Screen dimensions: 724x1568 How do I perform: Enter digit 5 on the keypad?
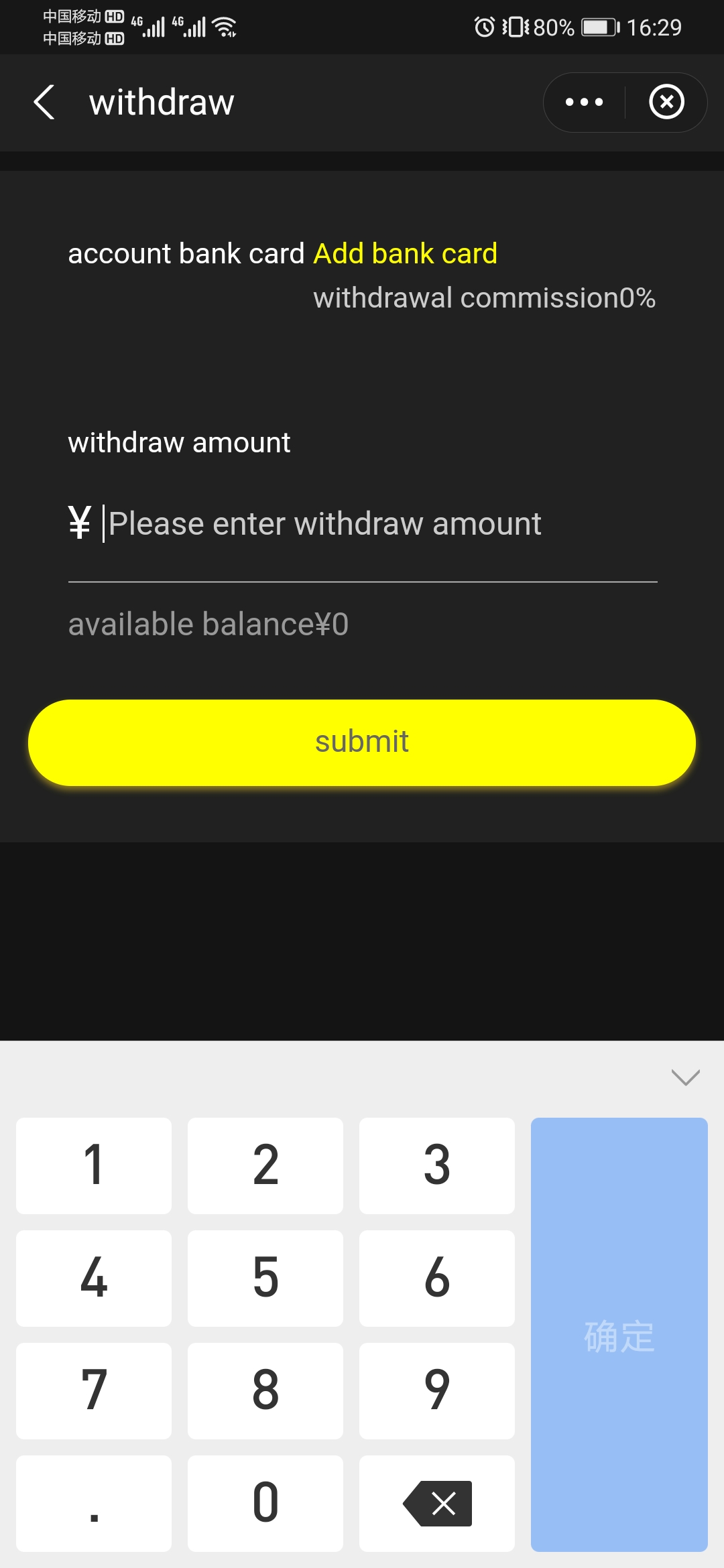pyautogui.click(x=265, y=1279)
